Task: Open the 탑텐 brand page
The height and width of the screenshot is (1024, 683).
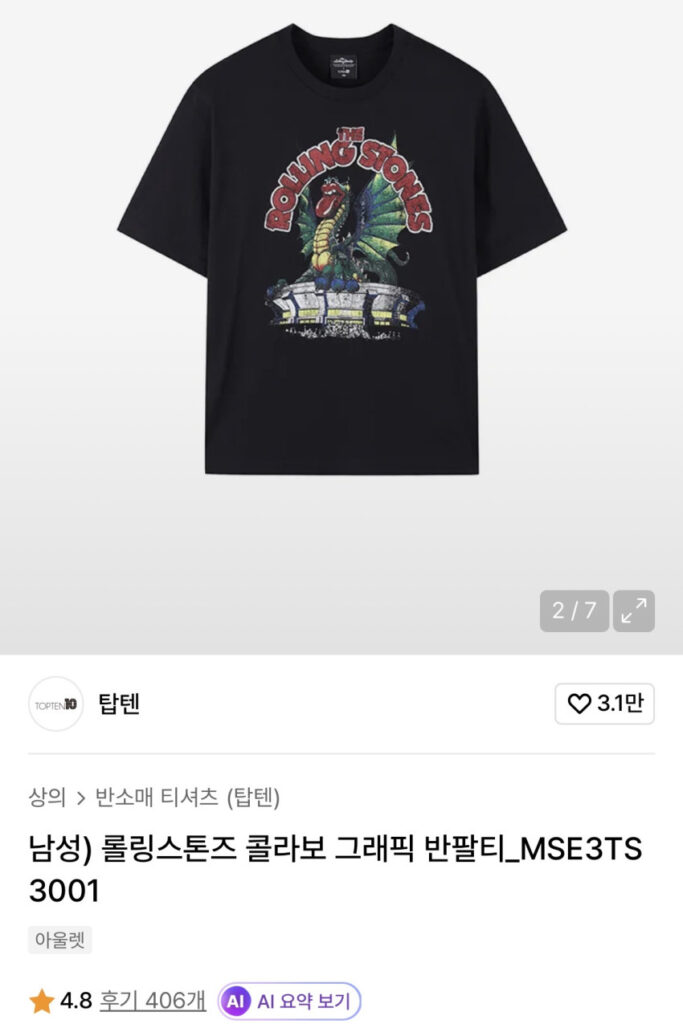Action: coord(119,703)
